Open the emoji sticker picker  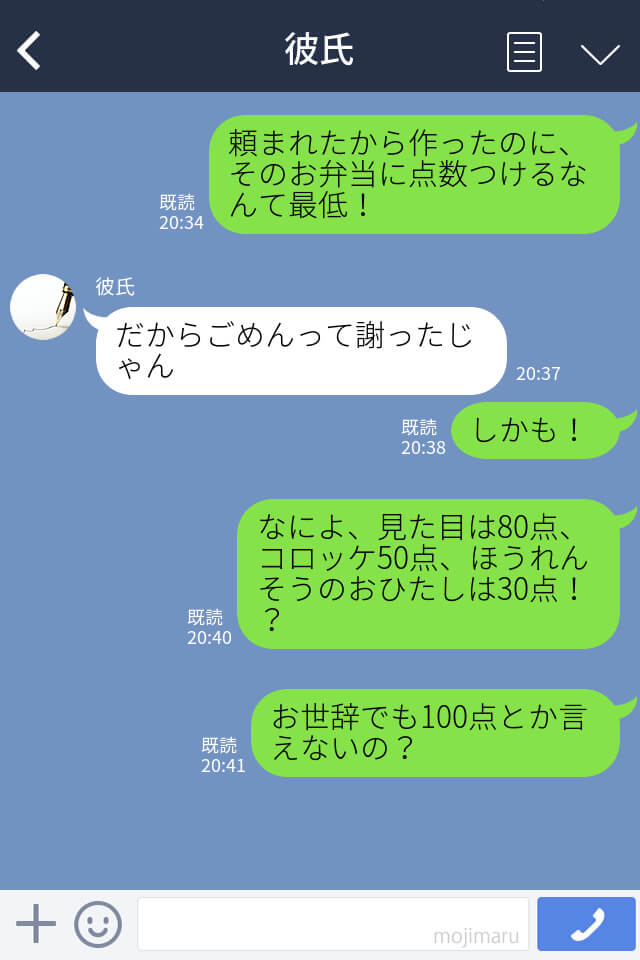tap(98, 924)
